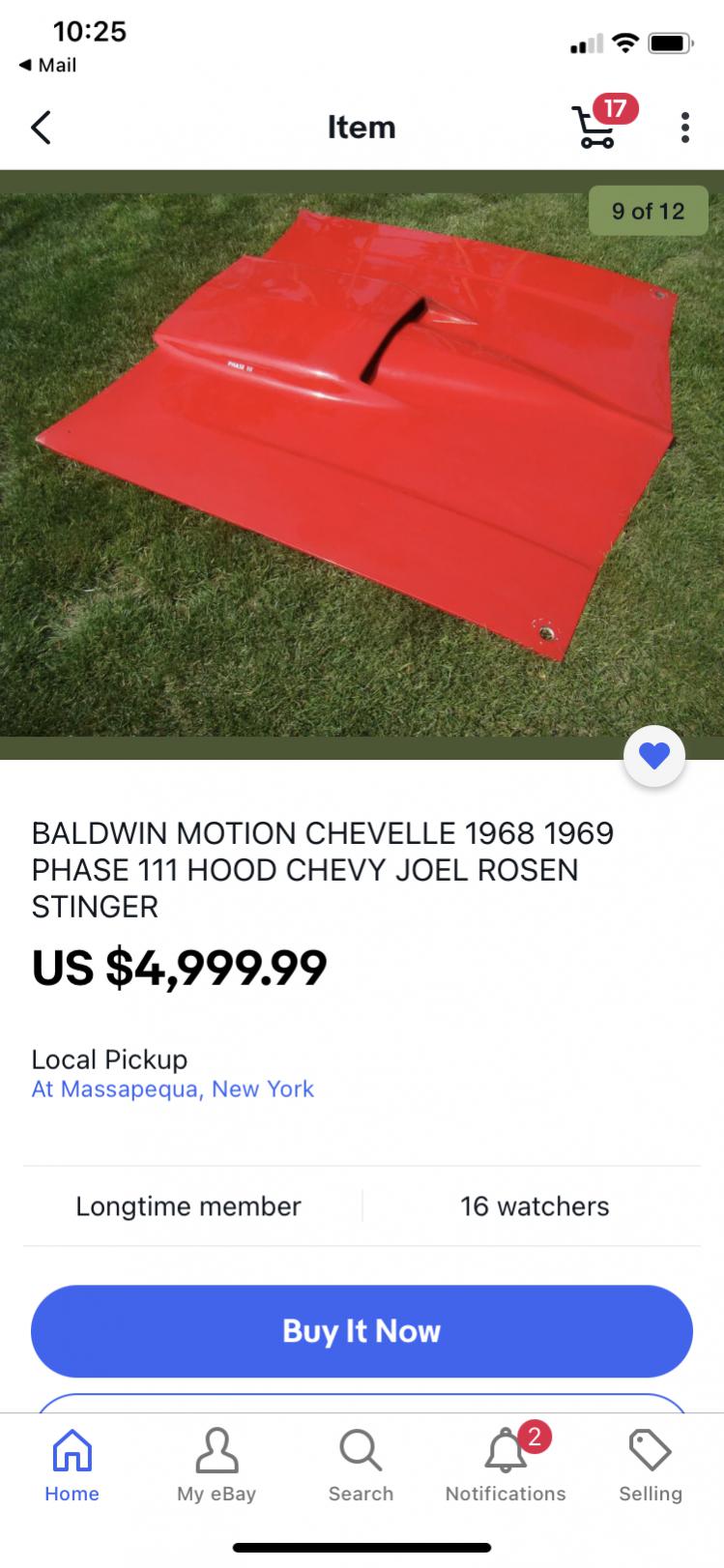Viewport: 724px width, 1568px height.
Task: Open the overflow menu
Action: coord(684,128)
